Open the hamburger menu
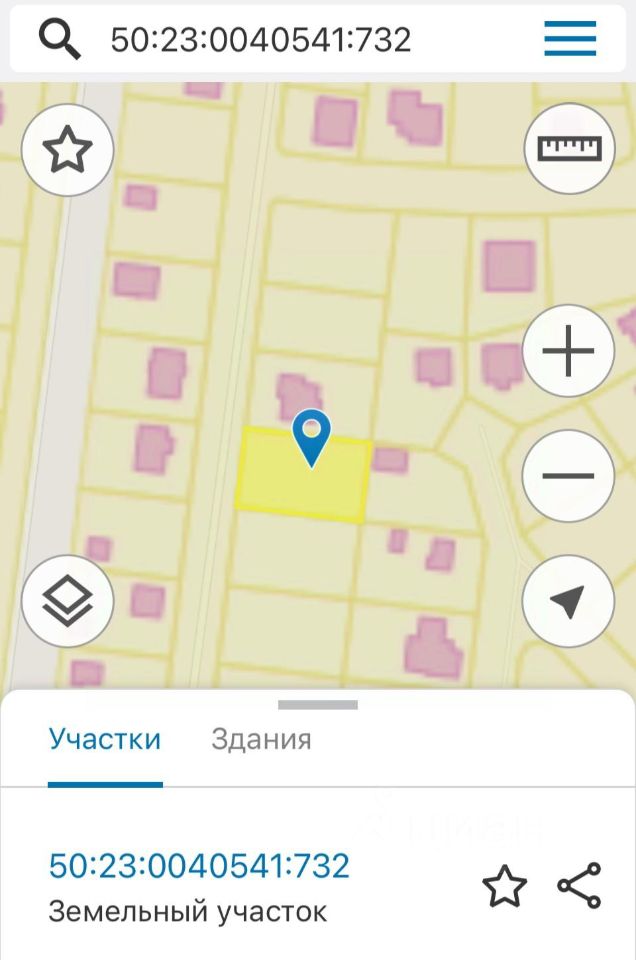 click(570, 39)
